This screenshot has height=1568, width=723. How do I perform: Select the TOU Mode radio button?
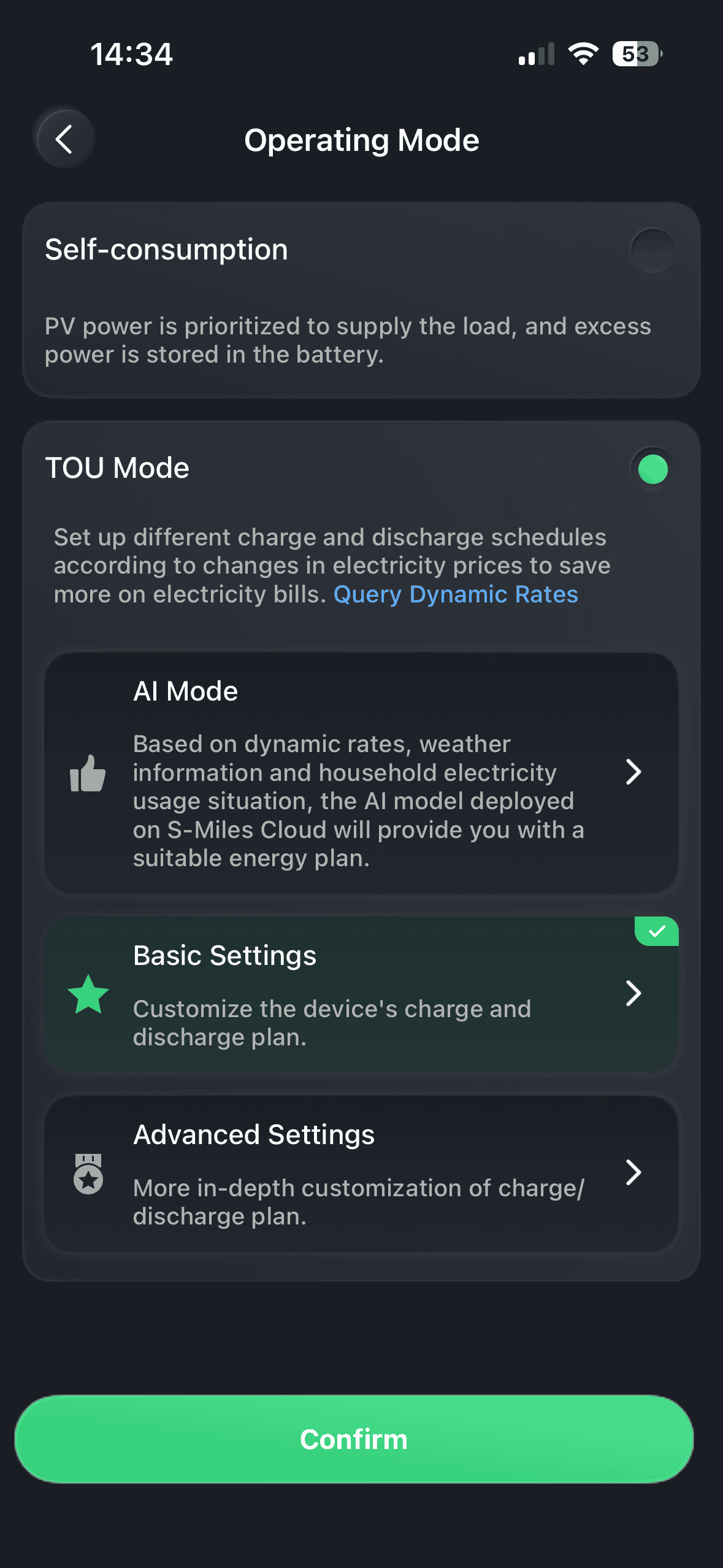click(x=652, y=470)
